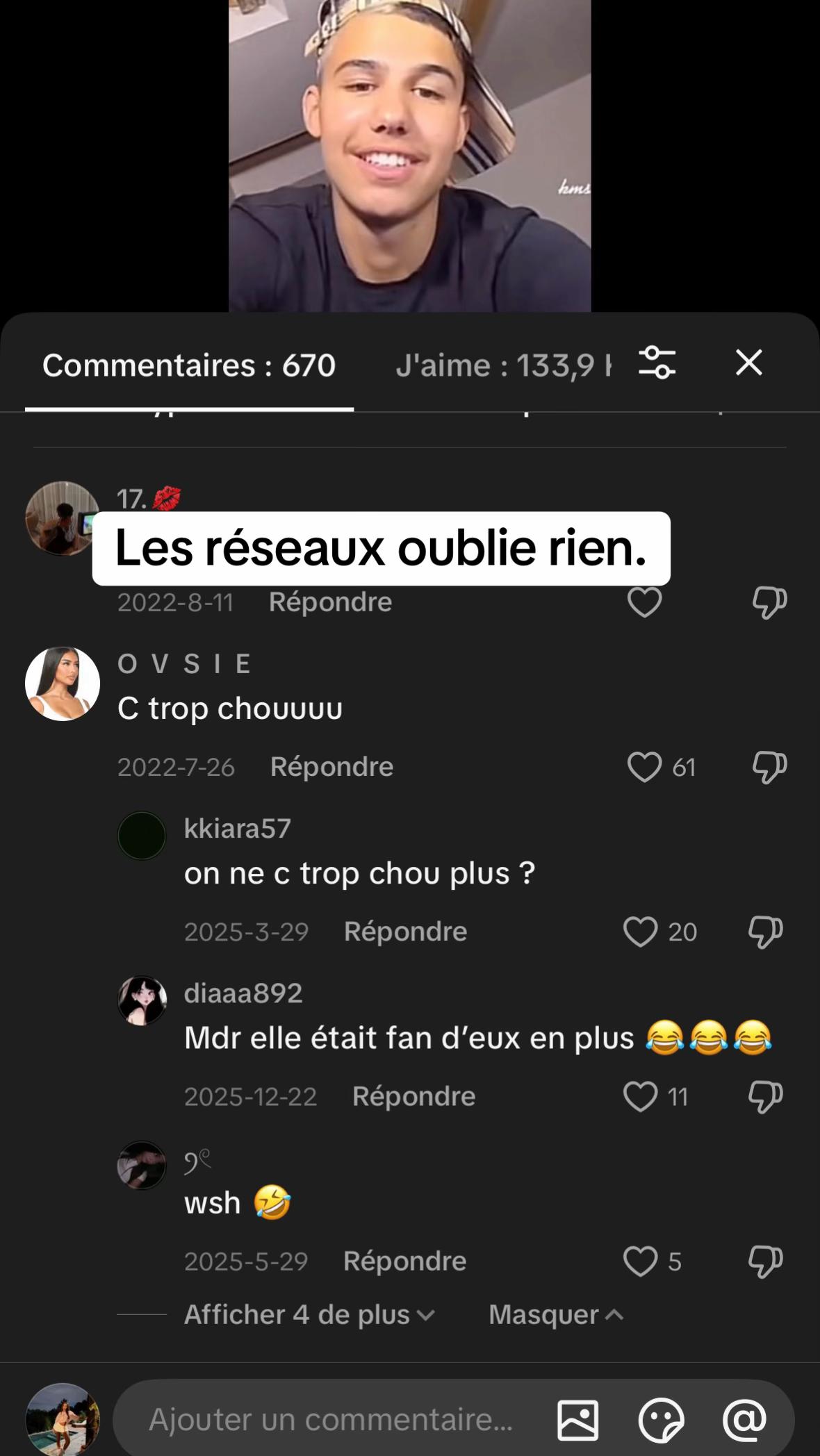Collapse replies with Masquer
The image size is (820, 1456).
coord(556,1314)
